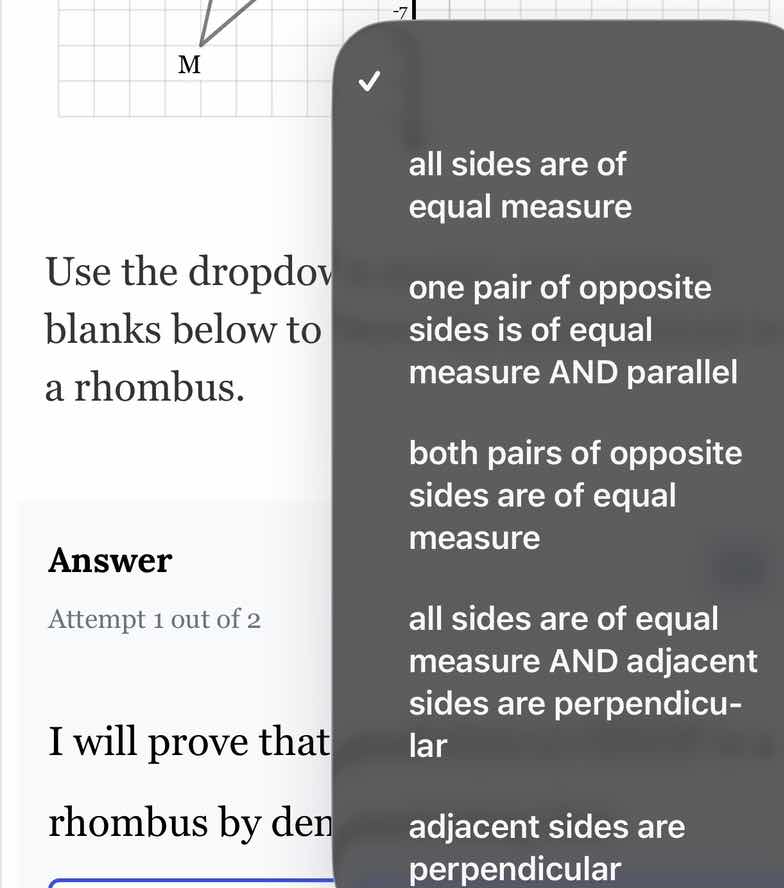Click the point M label on the graph
This screenshot has height=888, width=784.
(190, 66)
